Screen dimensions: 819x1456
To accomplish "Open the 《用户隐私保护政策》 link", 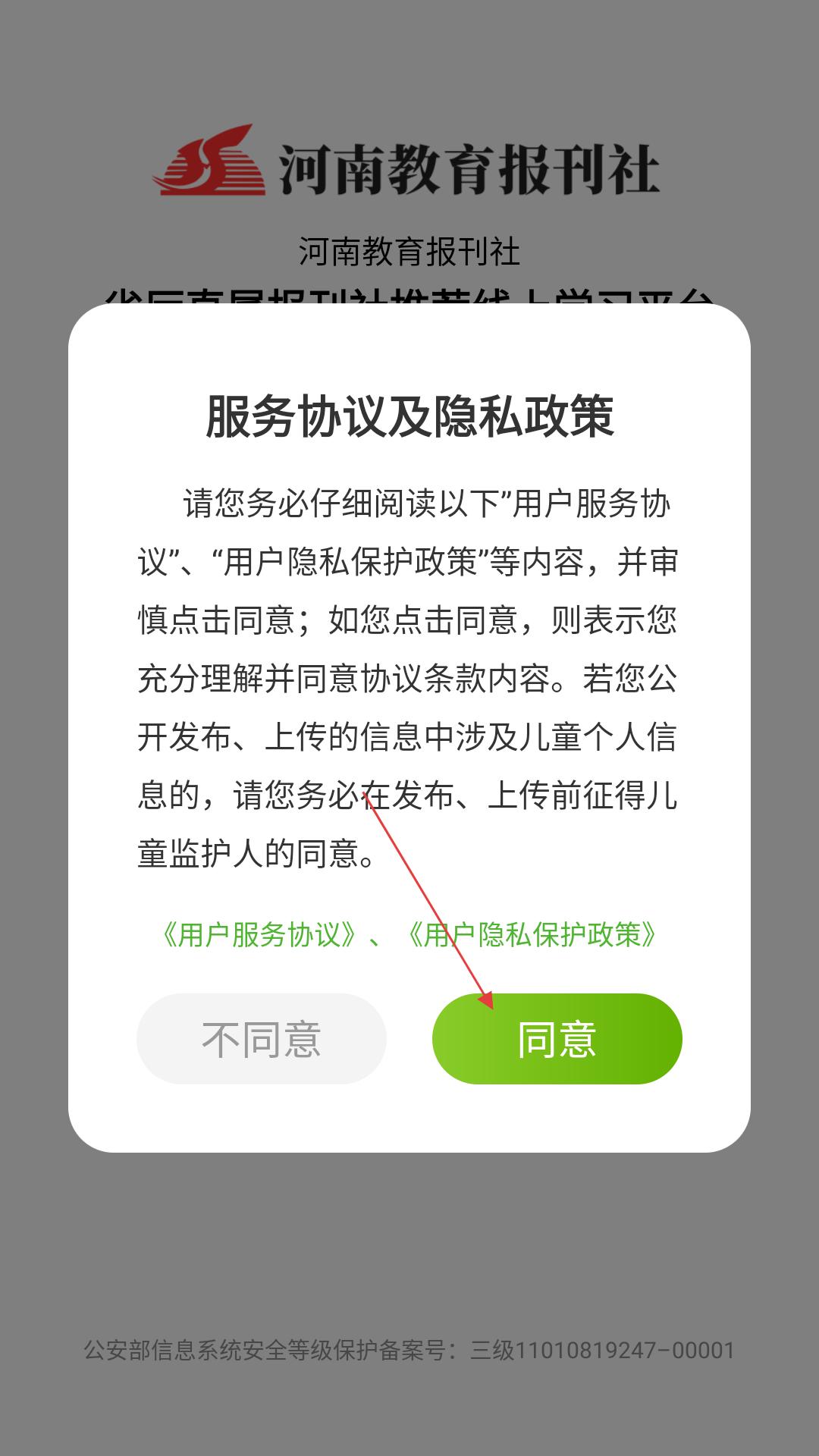I will (532, 934).
